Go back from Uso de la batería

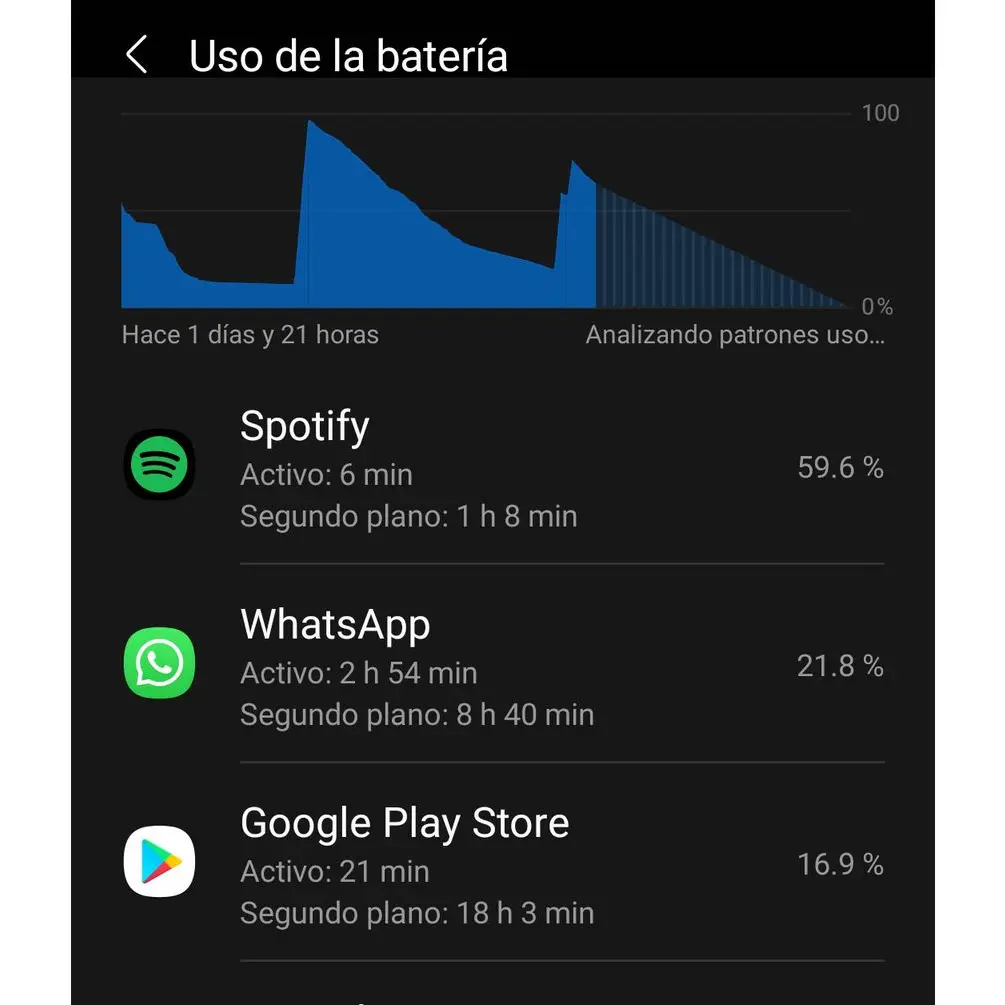(137, 55)
